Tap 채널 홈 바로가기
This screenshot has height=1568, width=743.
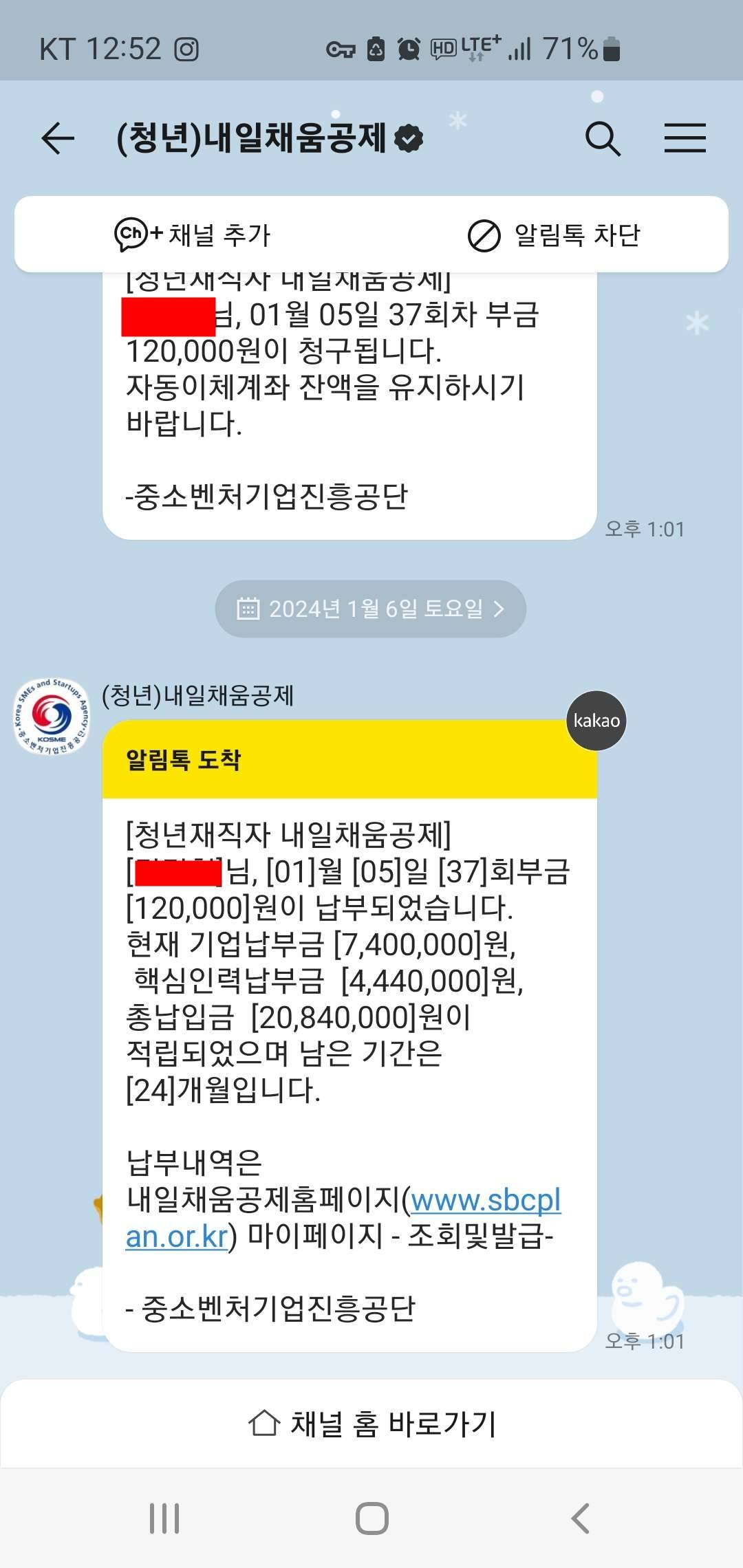point(371,1423)
